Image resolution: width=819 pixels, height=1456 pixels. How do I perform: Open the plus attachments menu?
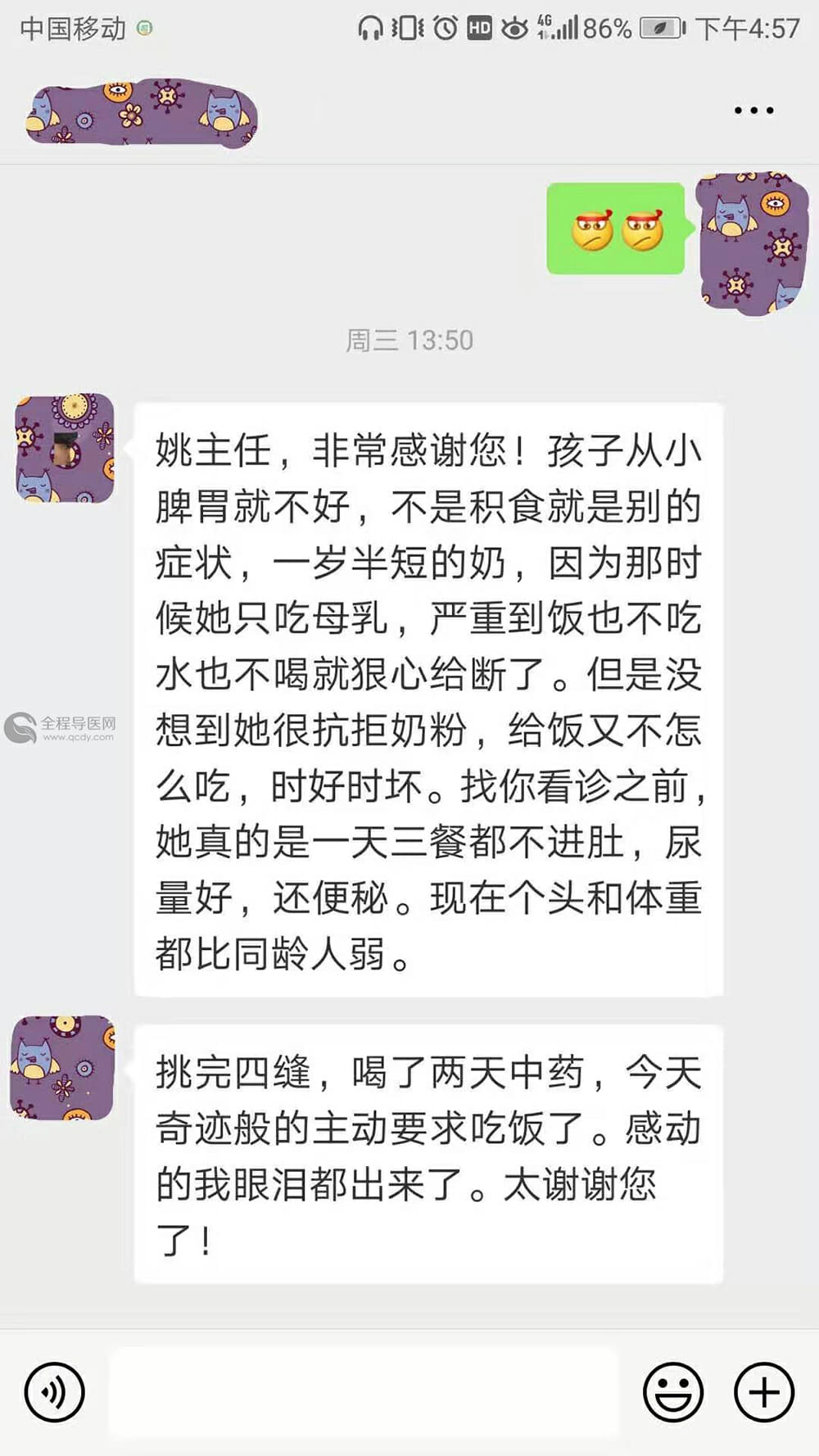tap(763, 1391)
